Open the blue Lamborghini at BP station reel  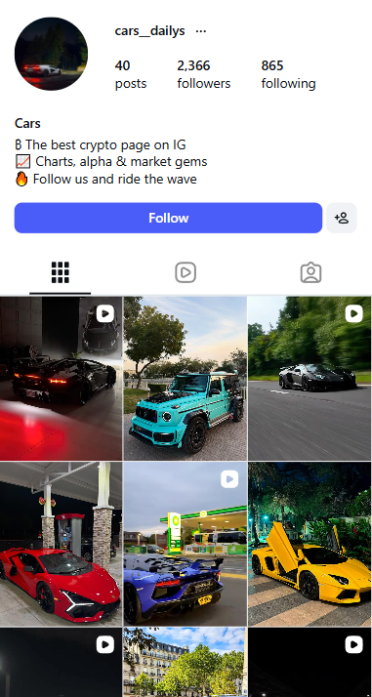pos(185,544)
